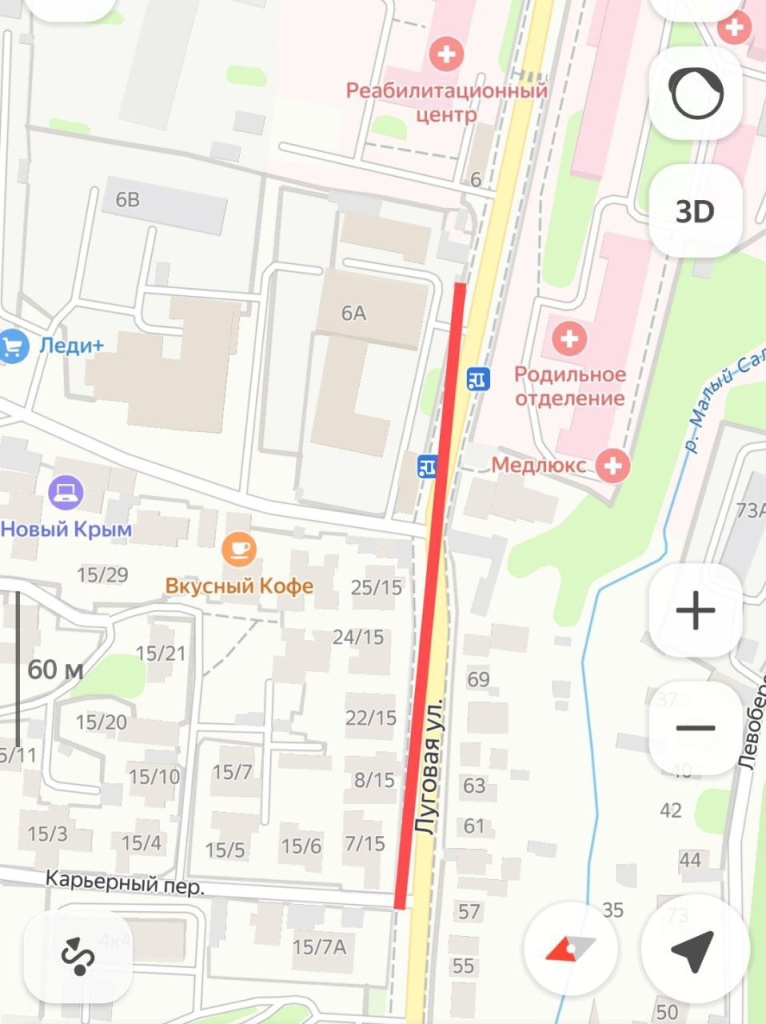Zoom in with the plus button

[x=695, y=611]
